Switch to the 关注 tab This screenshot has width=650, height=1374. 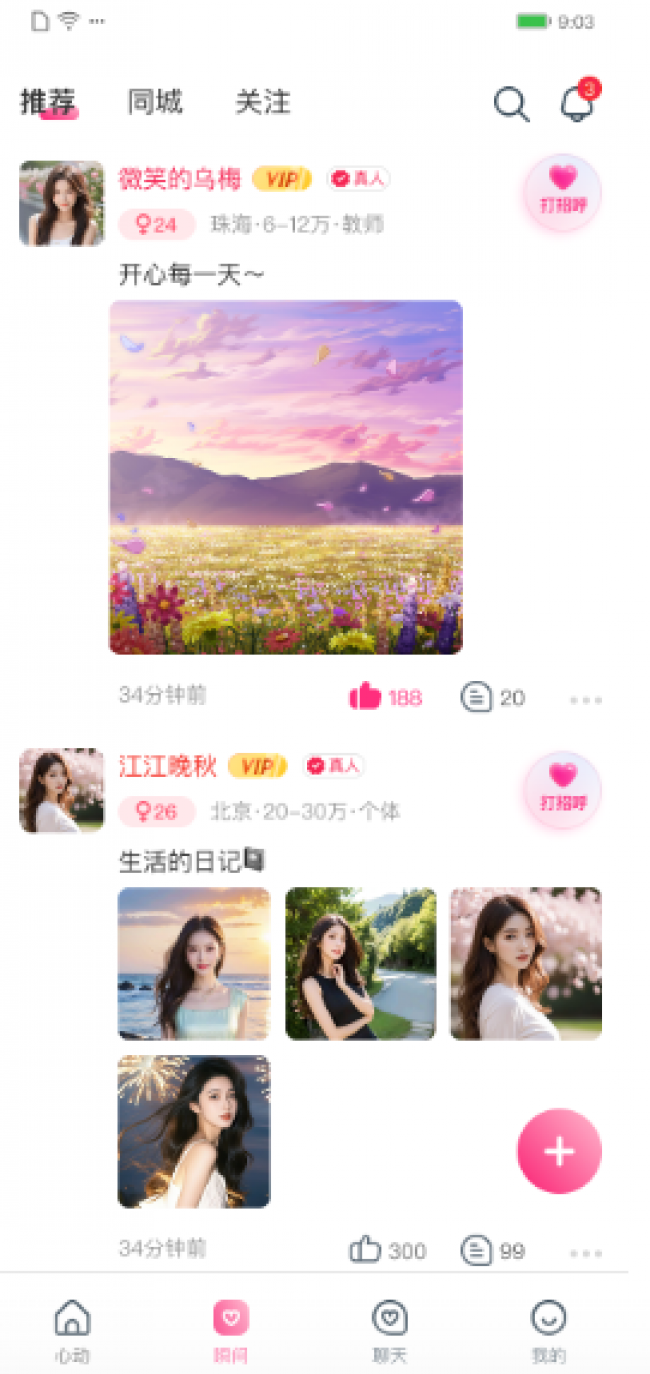click(x=262, y=102)
